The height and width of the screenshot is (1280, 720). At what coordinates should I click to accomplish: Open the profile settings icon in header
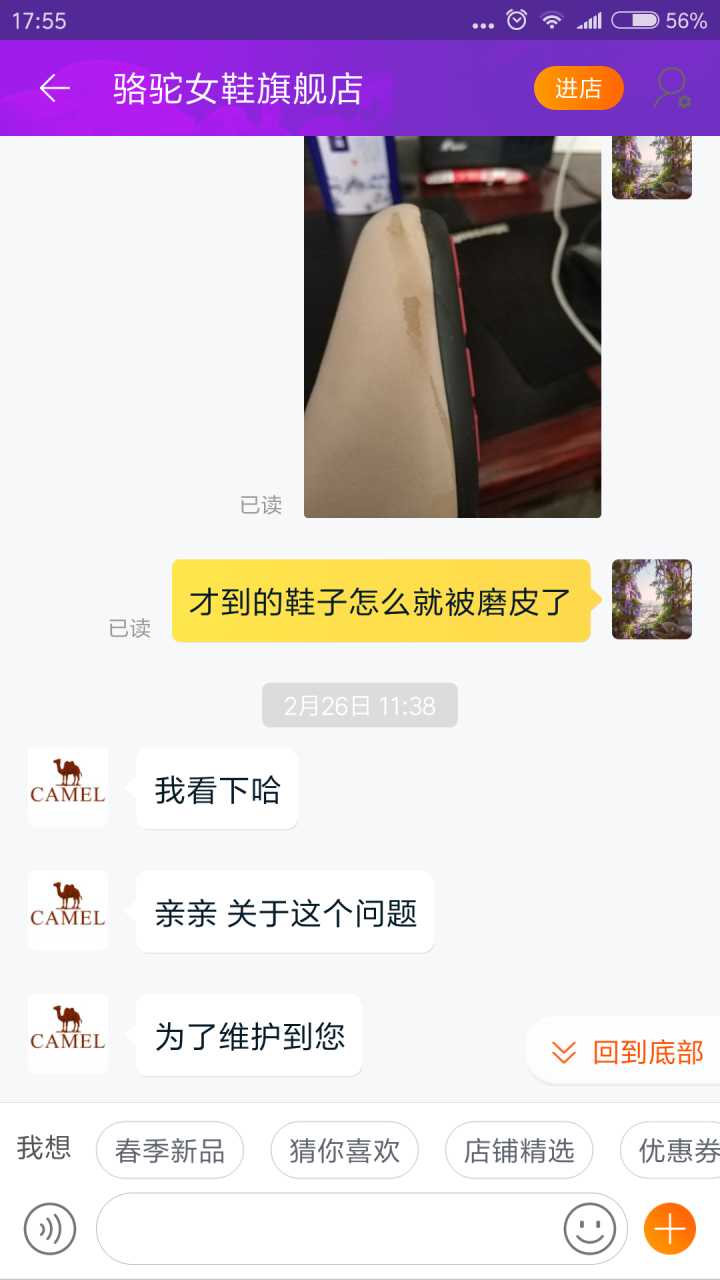pos(671,88)
